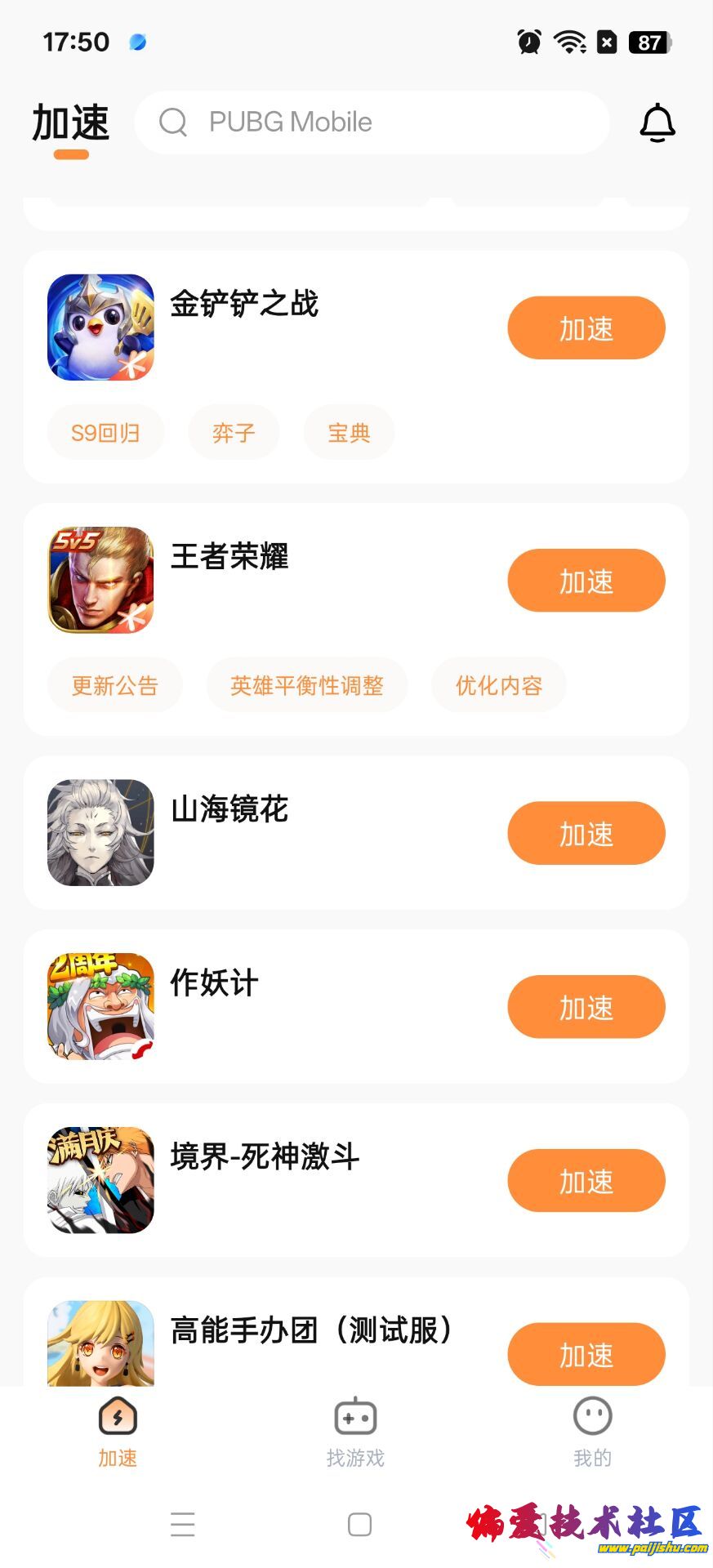Boost 作妖计 with the 加速 button

[586, 1007]
